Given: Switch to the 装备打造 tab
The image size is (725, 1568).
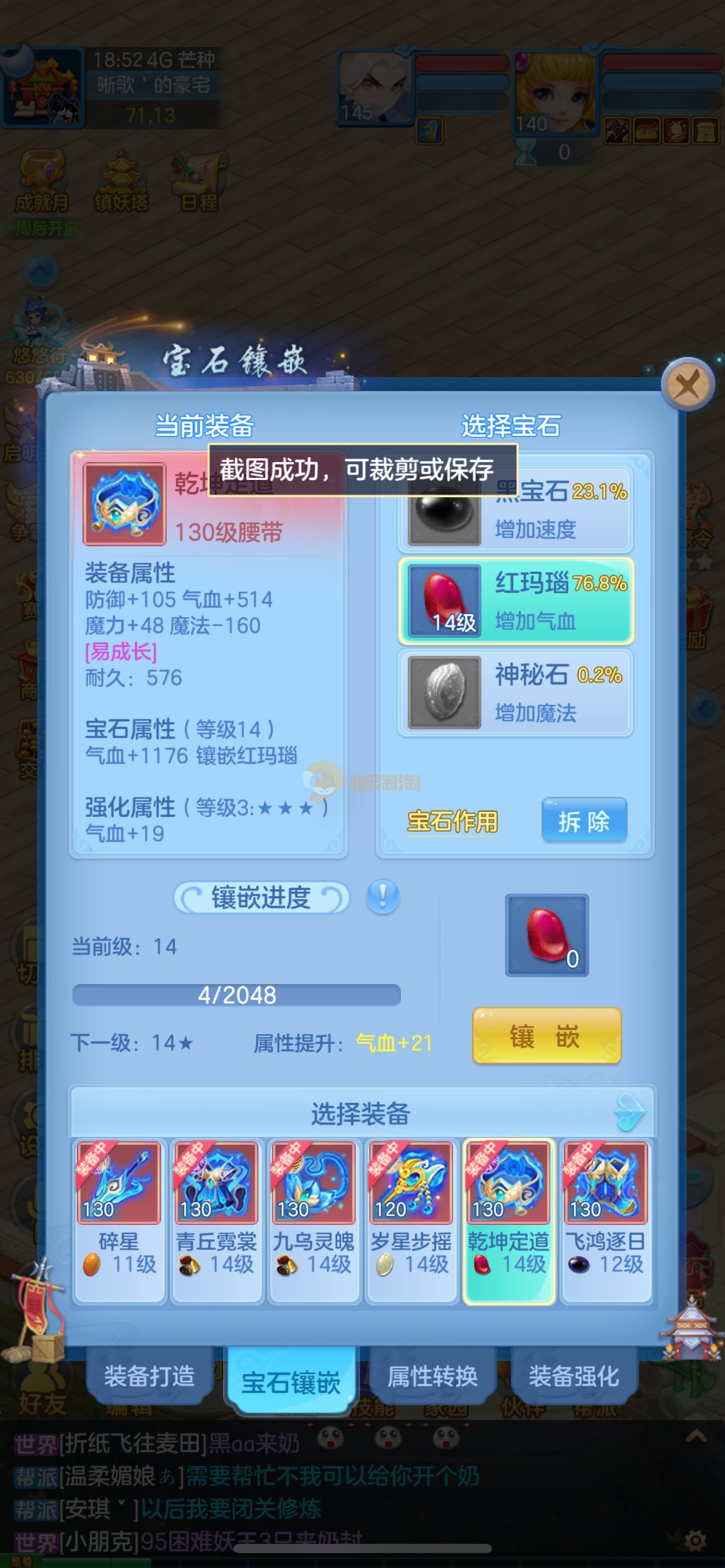Looking at the screenshot, I should point(149,1375).
